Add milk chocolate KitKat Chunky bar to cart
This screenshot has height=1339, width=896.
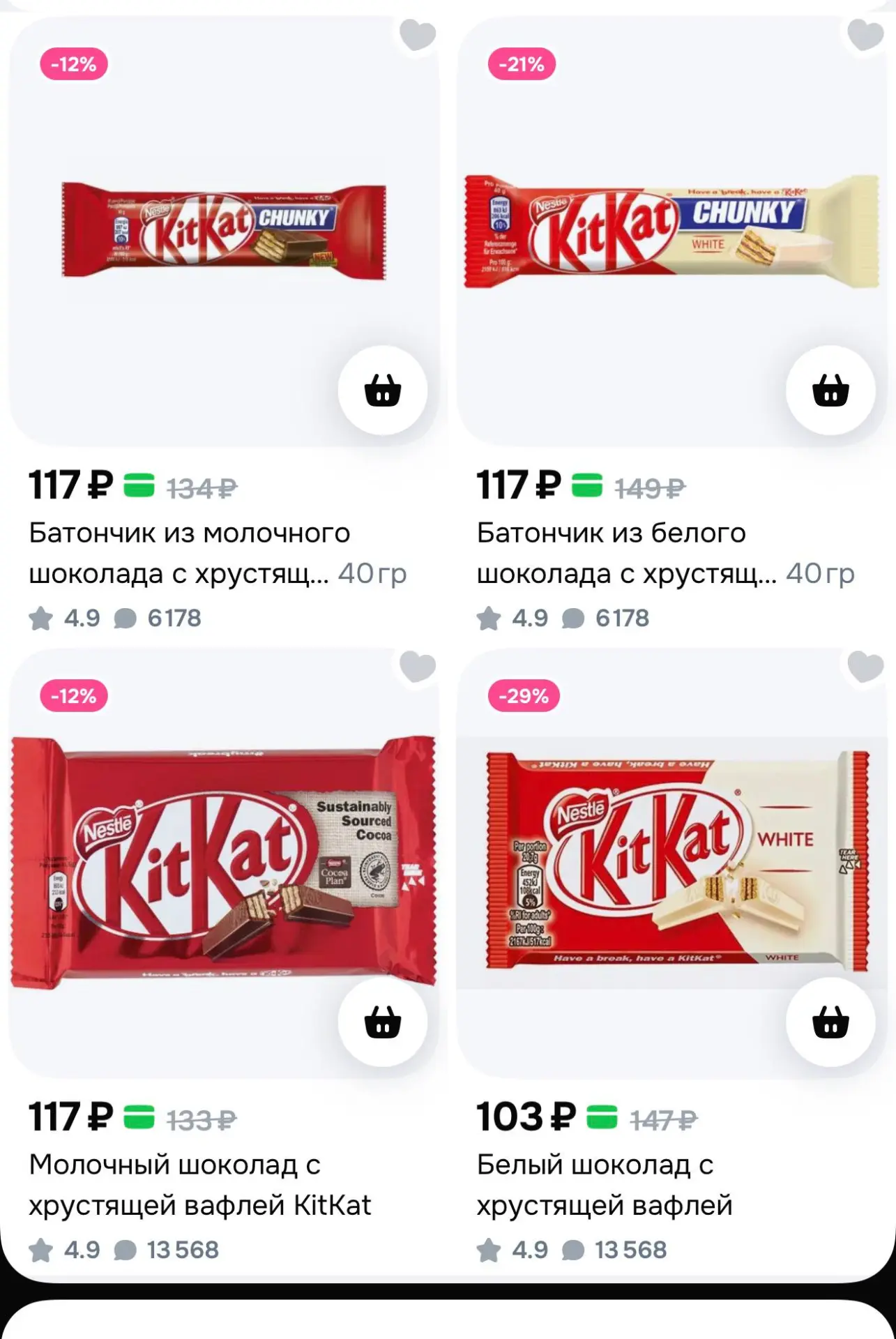382,391
